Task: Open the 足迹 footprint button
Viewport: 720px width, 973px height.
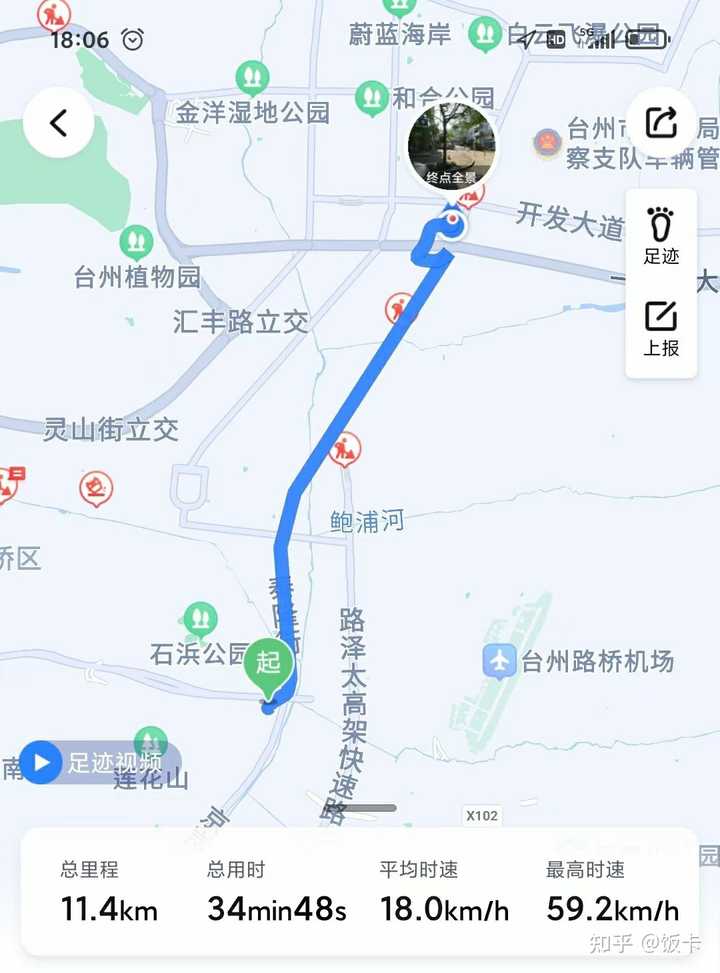Action: (661, 236)
